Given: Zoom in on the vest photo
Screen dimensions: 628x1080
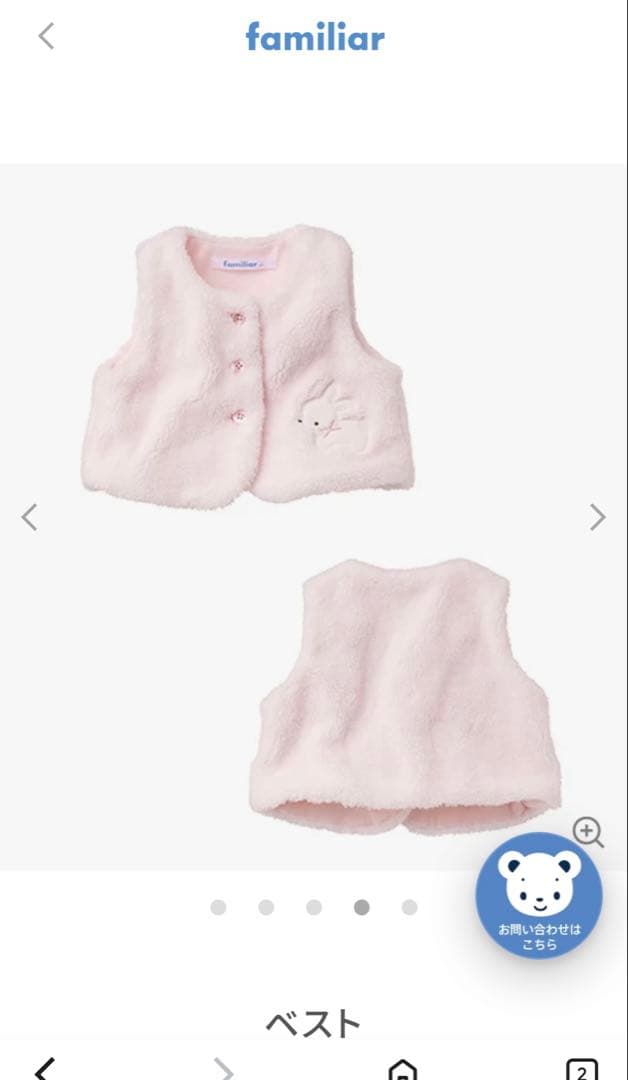Looking at the screenshot, I should pyautogui.click(x=588, y=832).
